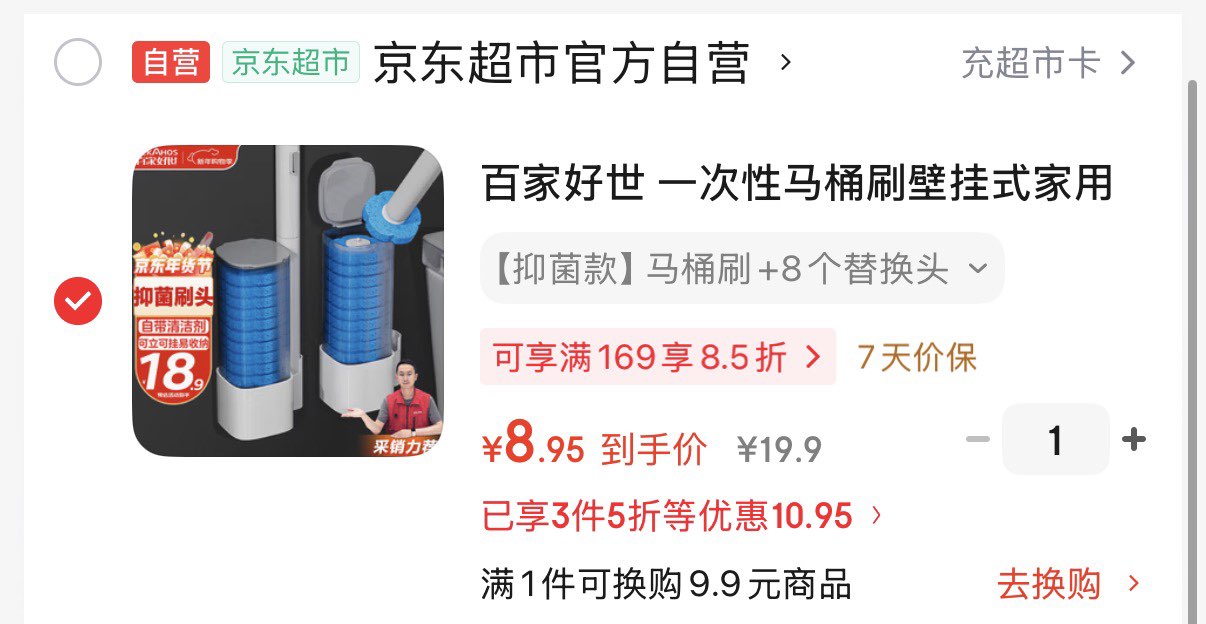1206x624 pixels.
Task: Open the 京东超市官方自营 store page
Action: 561,64
